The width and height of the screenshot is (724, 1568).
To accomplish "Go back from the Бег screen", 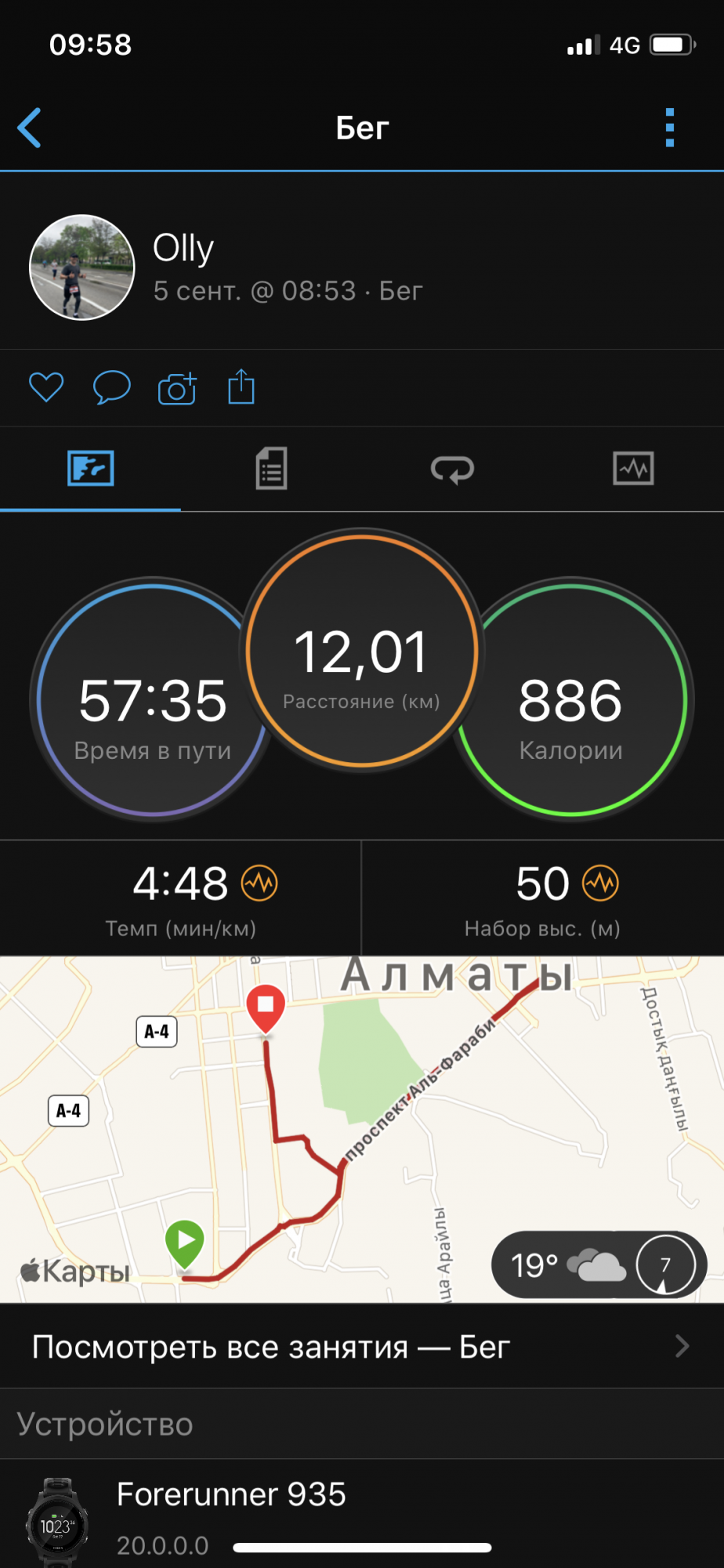I will coord(30,128).
